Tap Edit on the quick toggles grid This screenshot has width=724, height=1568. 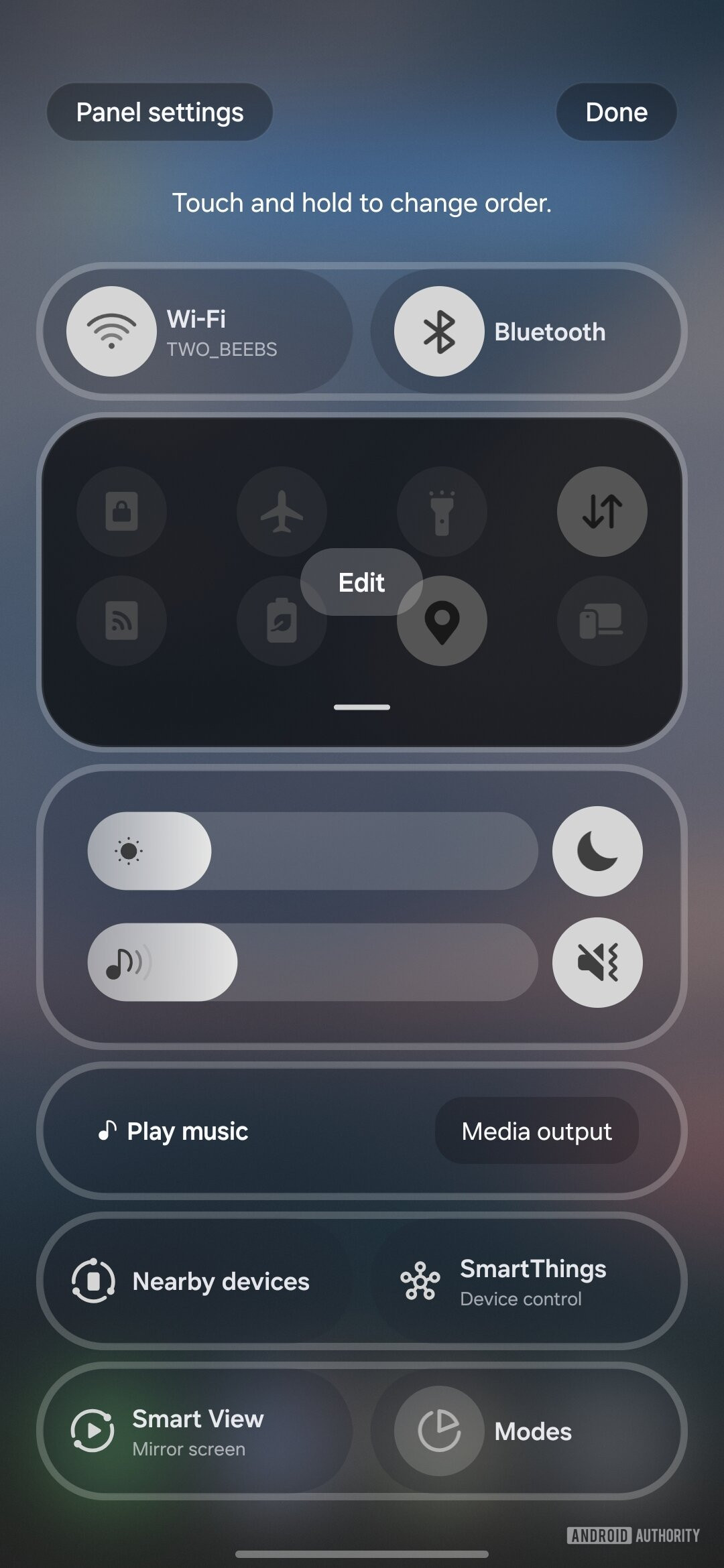point(361,582)
